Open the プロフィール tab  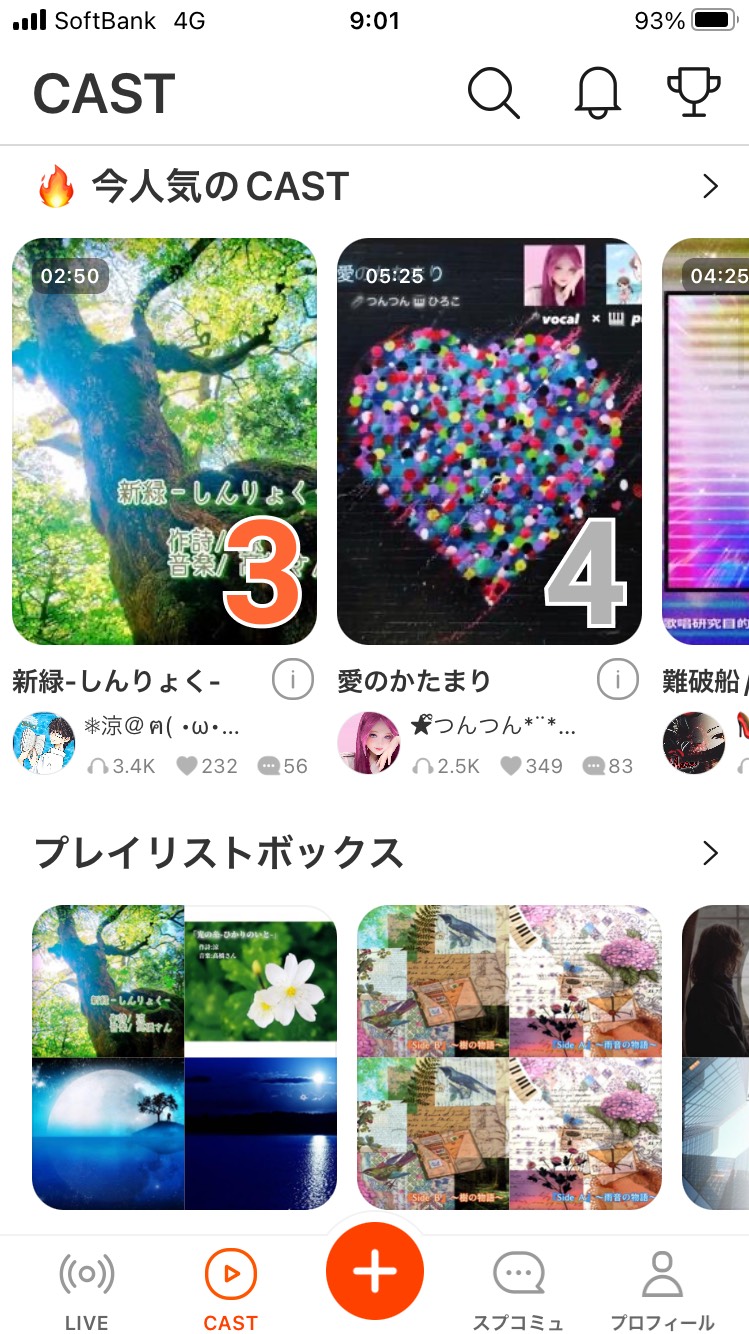tap(662, 1290)
